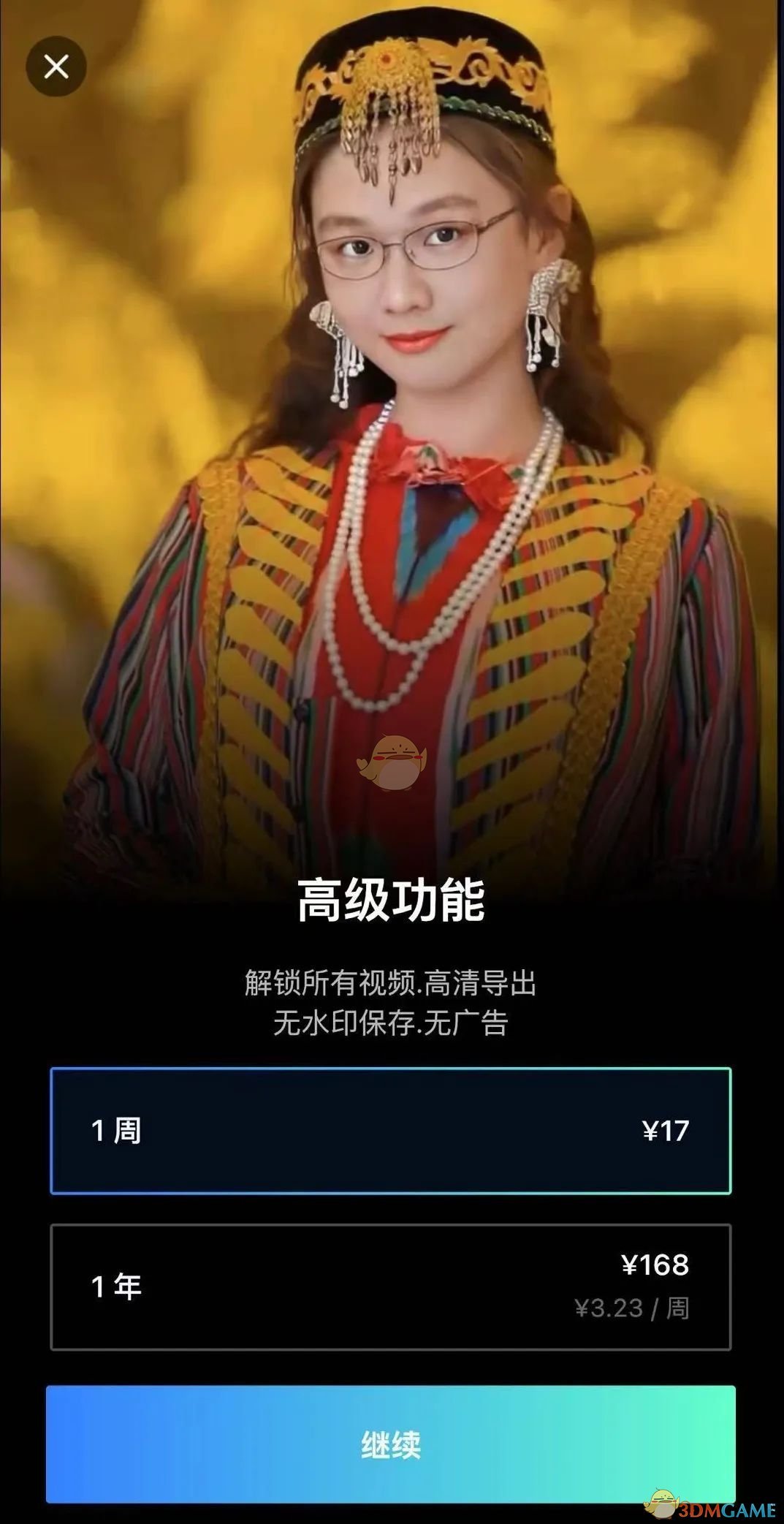Choose the 1 年 ¥168 subscription
Image resolution: width=784 pixels, height=1524 pixels.
[x=390, y=1286]
